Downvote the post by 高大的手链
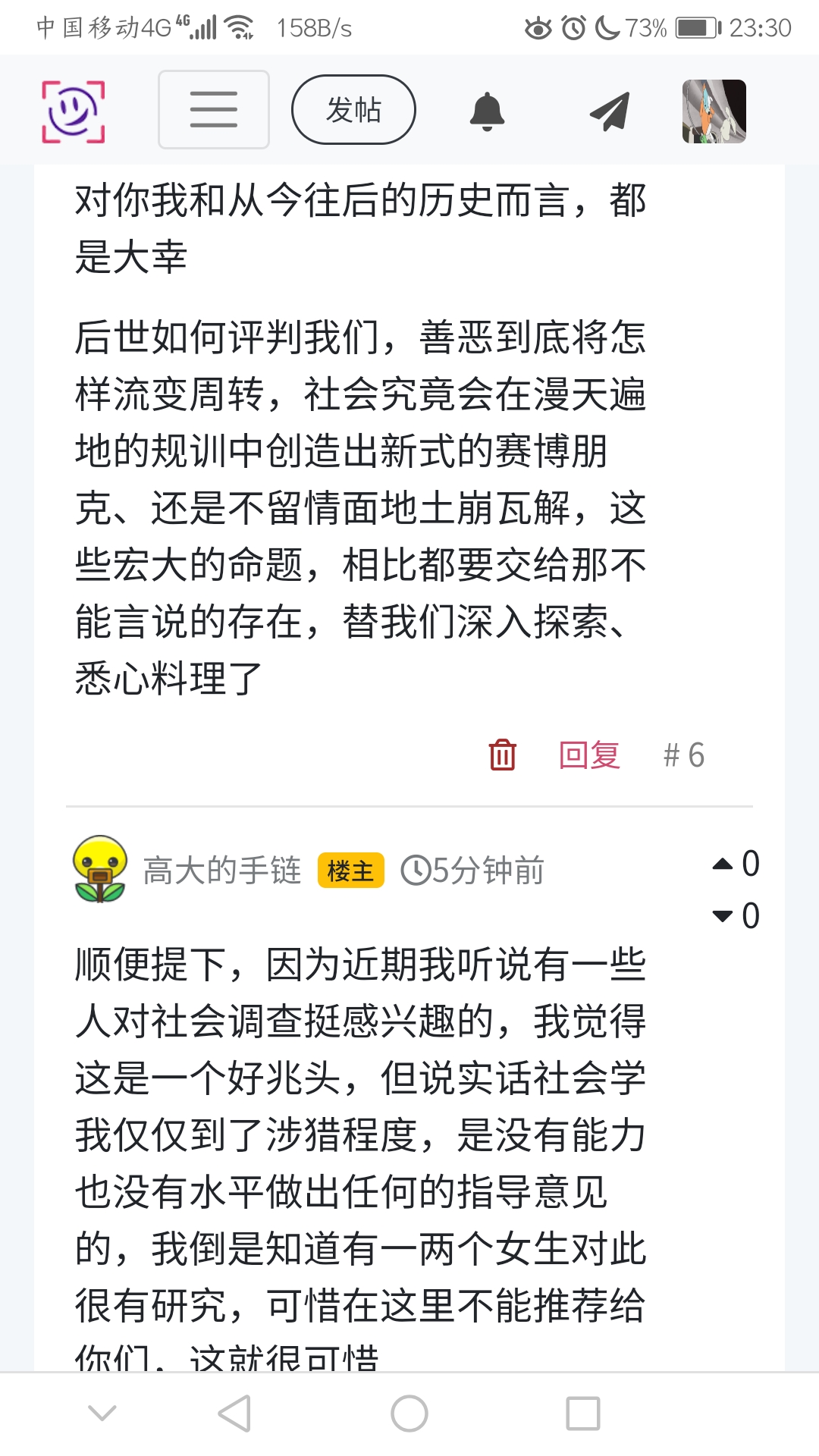Screen dimensions: 819x1456 click(x=723, y=916)
